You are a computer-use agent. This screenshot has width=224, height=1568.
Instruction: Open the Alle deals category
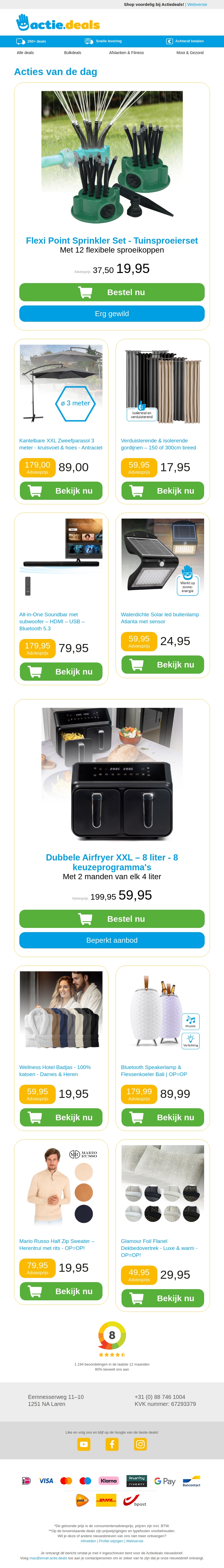[25, 53]
